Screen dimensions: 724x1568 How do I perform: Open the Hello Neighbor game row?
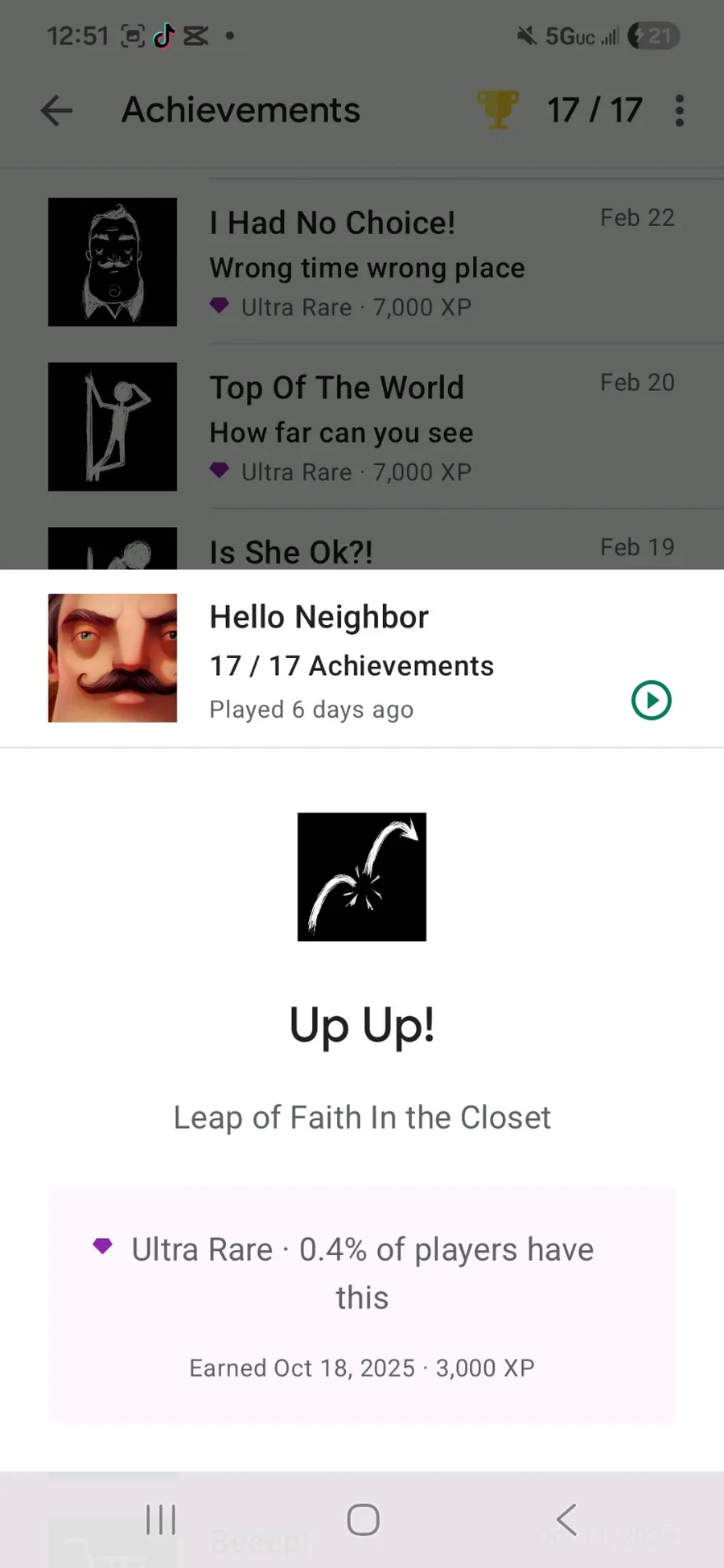(x=338, y=658)
